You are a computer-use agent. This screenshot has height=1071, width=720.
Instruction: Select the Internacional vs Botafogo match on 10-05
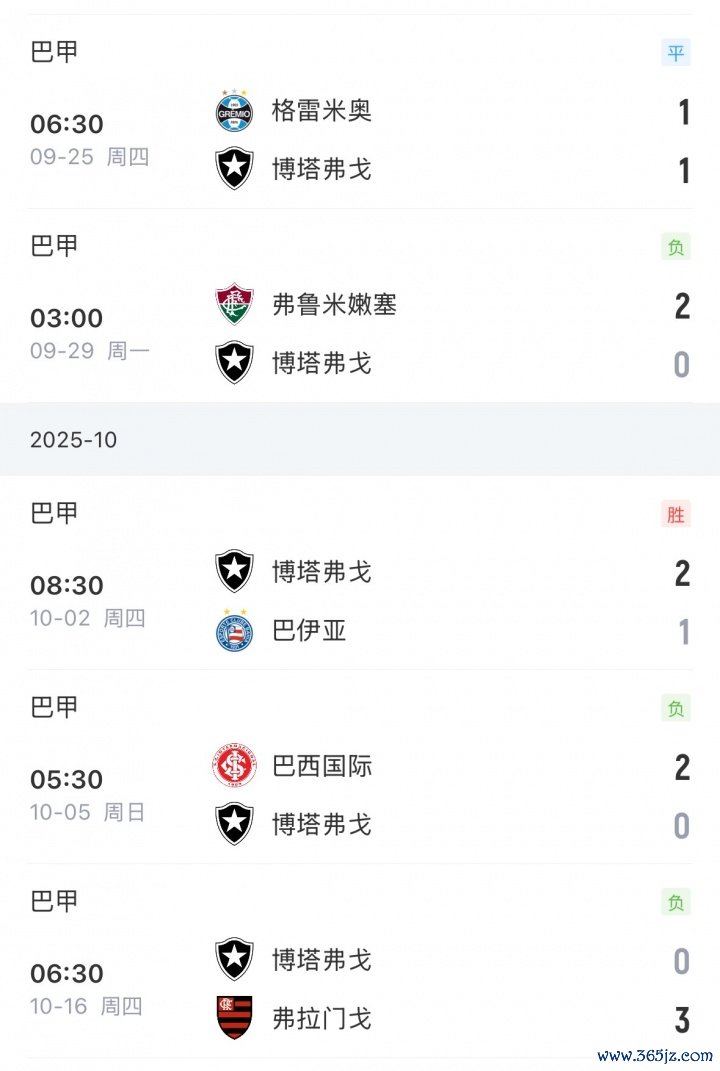(x=360, y=795)
